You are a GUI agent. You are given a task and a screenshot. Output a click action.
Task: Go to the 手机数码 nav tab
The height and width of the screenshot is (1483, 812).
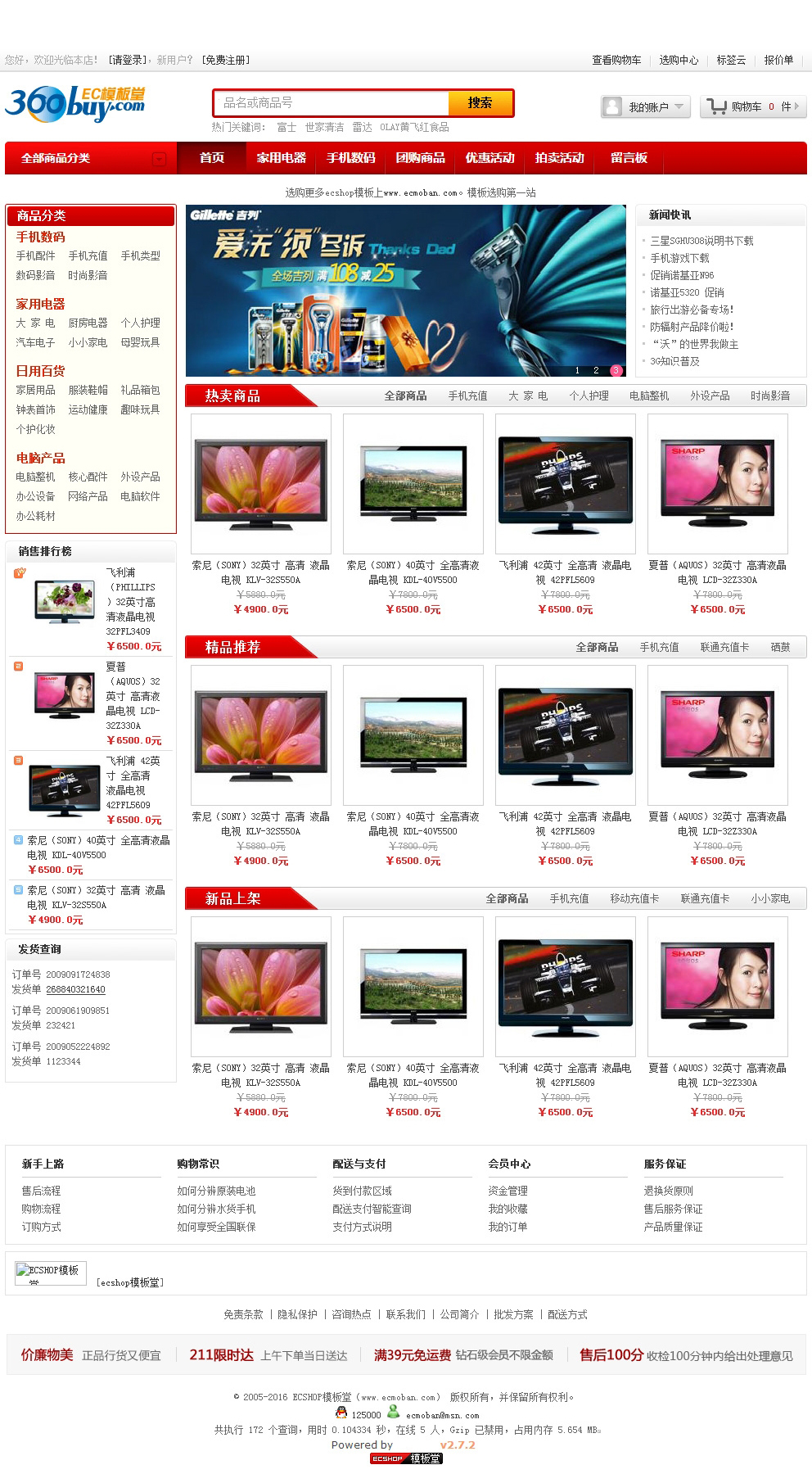point(350,158)
